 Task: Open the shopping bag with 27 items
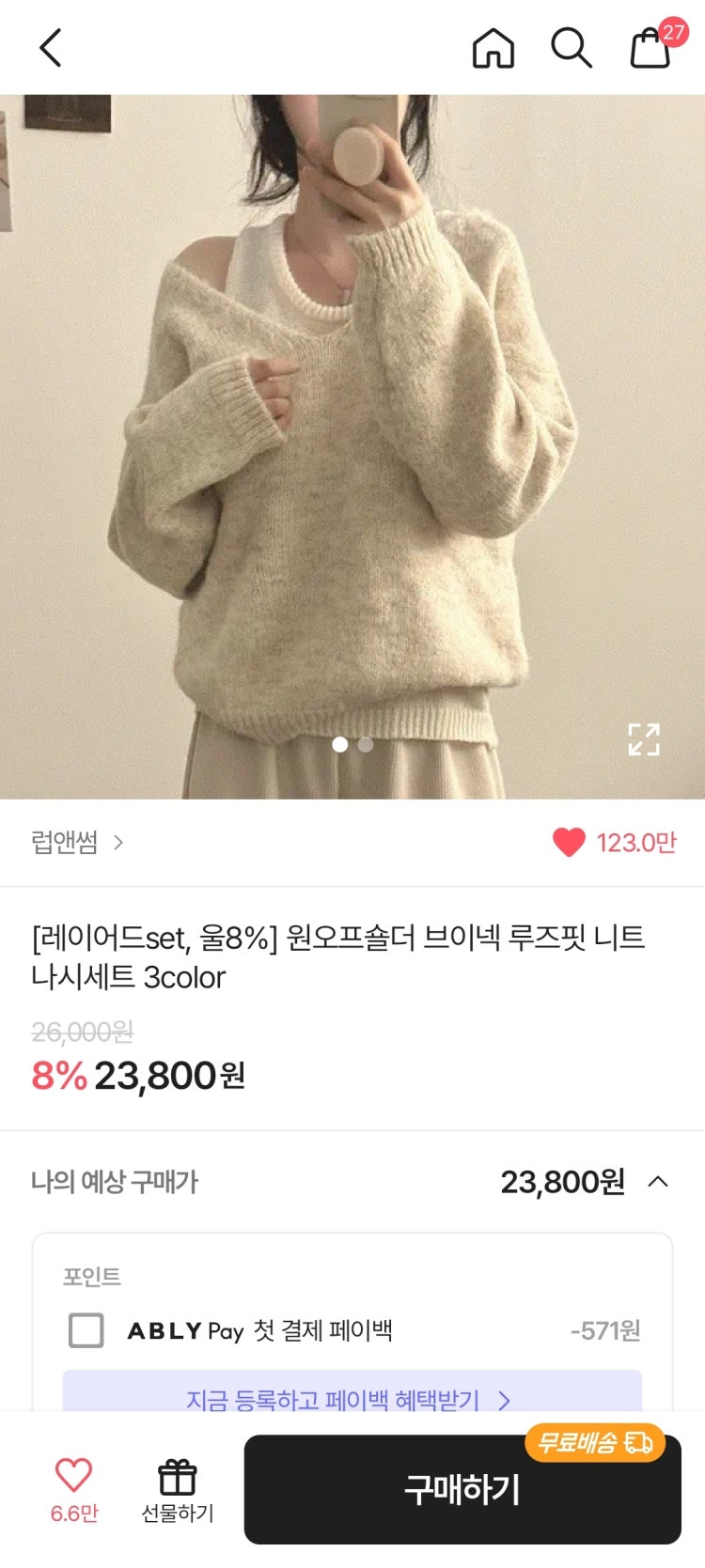650,48
